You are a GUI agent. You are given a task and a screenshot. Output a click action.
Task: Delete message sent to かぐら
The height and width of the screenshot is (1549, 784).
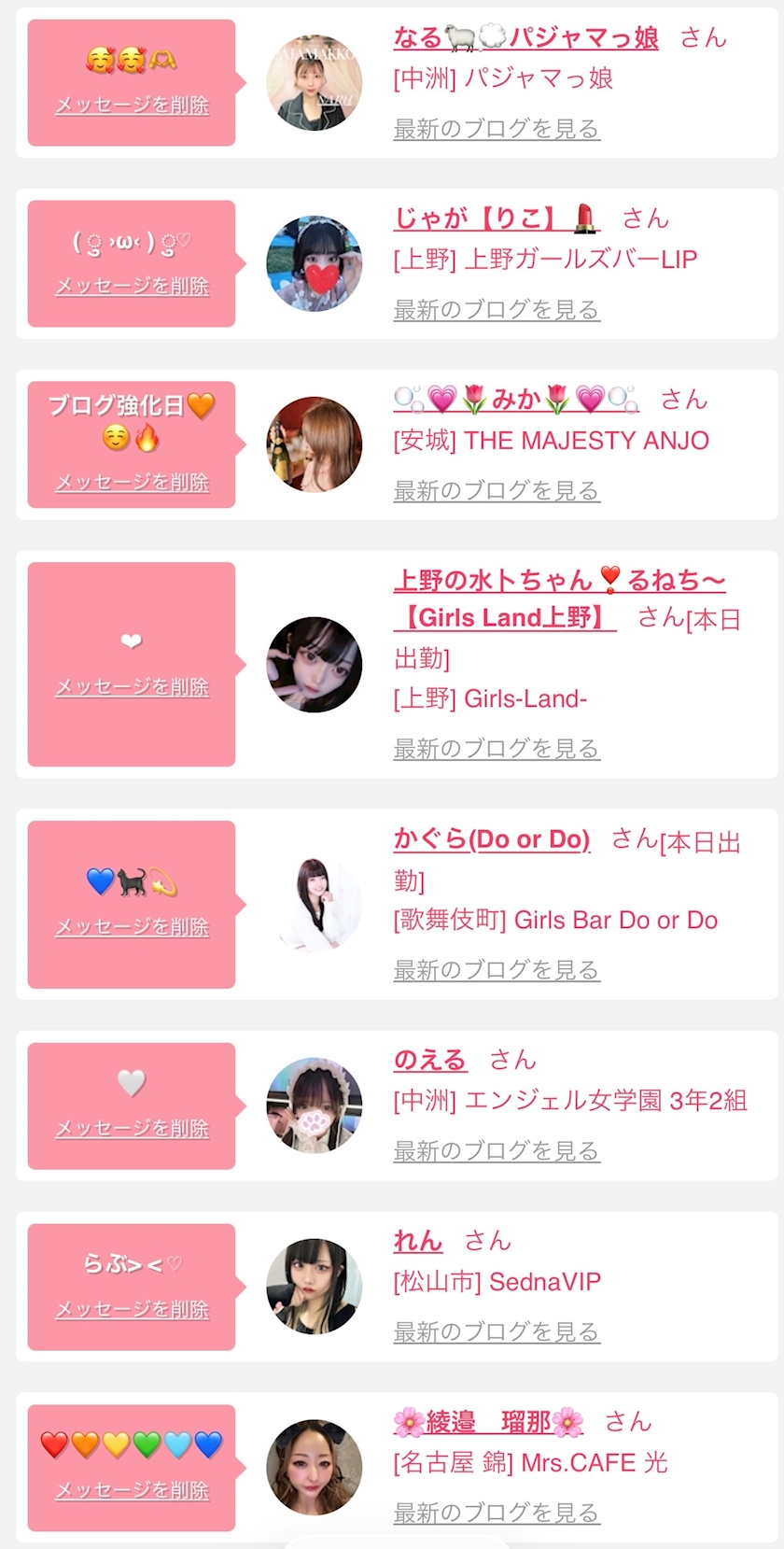[132, 927]
